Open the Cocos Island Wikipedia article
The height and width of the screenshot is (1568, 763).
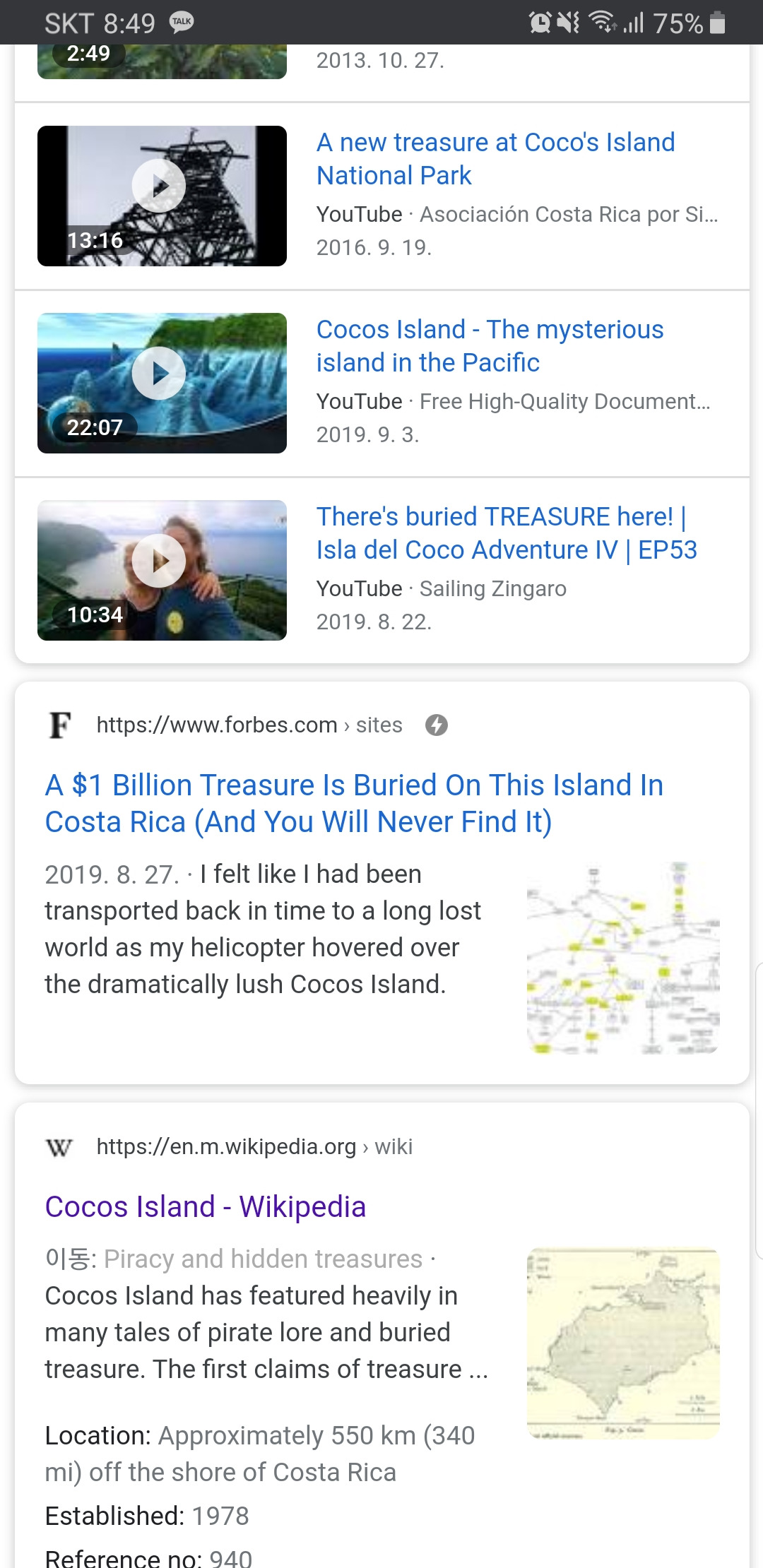206,1206
